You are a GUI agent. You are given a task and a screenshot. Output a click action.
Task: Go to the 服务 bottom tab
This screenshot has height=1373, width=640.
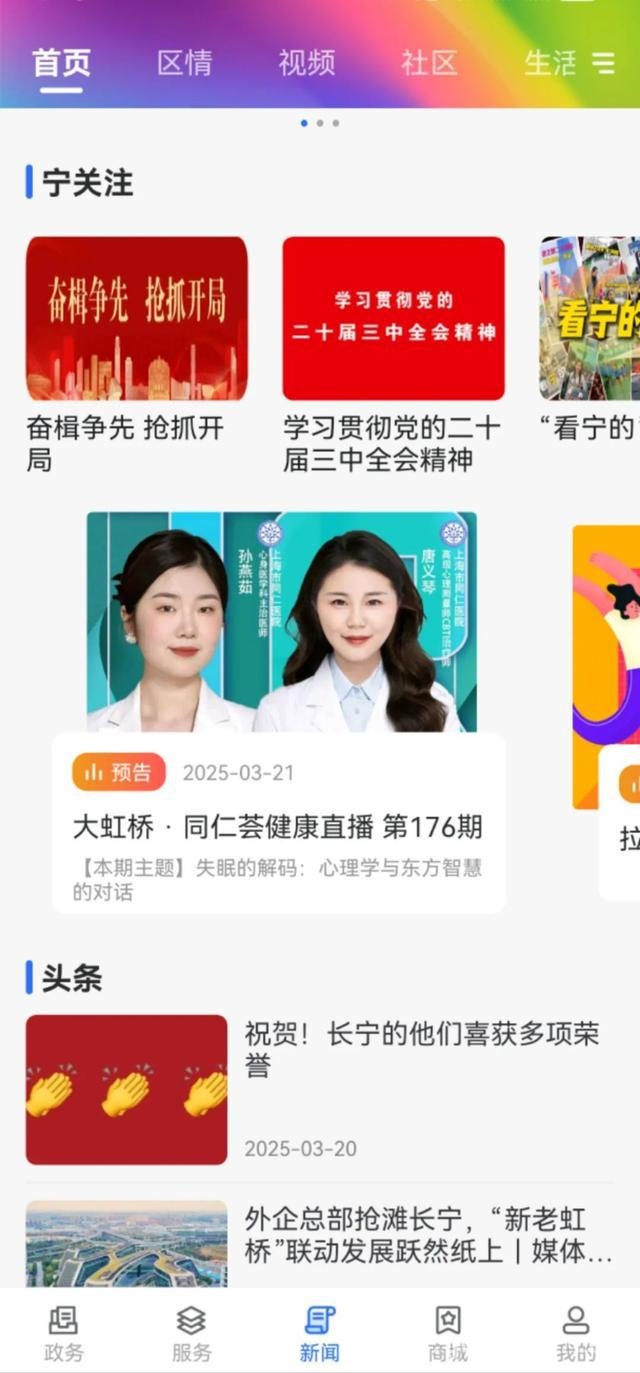(x=192, y=1333)
